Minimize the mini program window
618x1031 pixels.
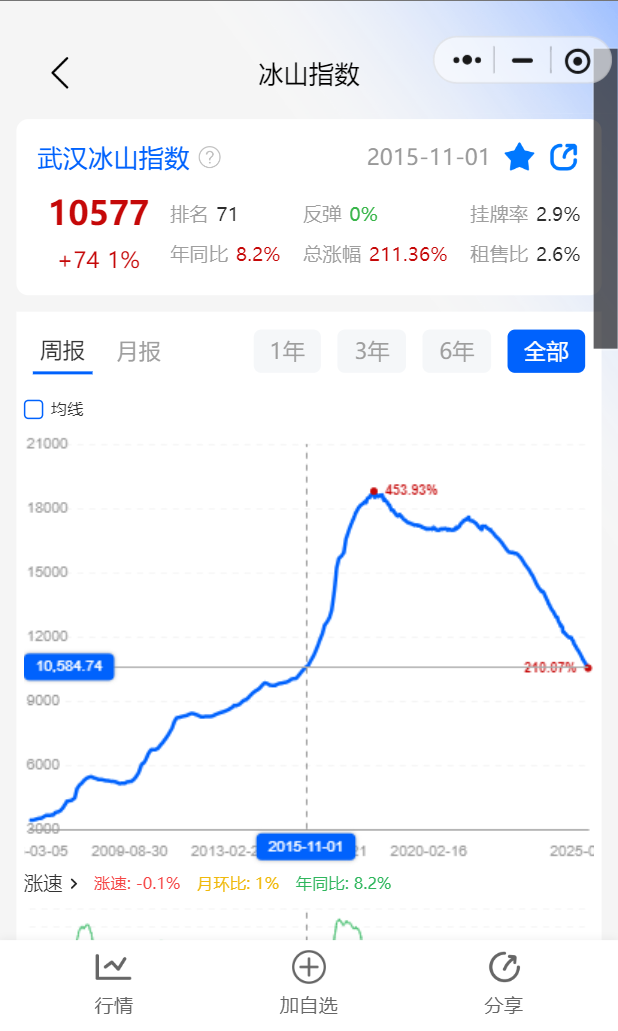click(522, 61)
